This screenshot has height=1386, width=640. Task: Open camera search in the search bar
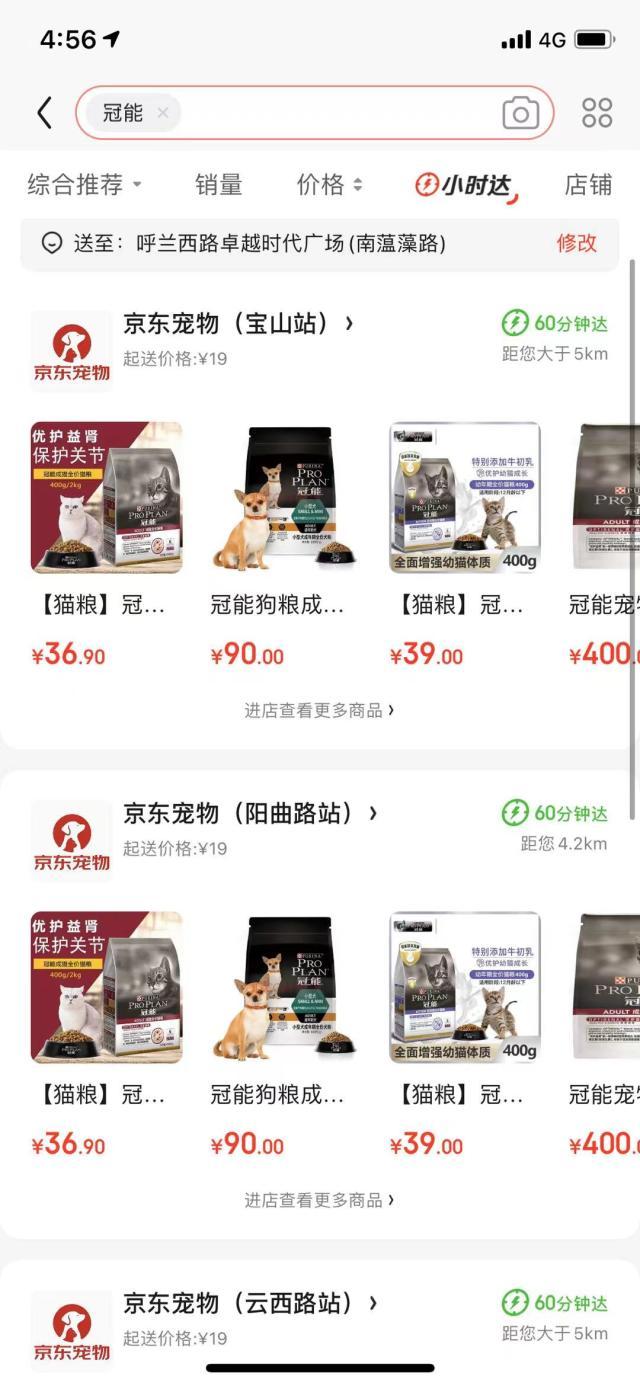(520, 113)
